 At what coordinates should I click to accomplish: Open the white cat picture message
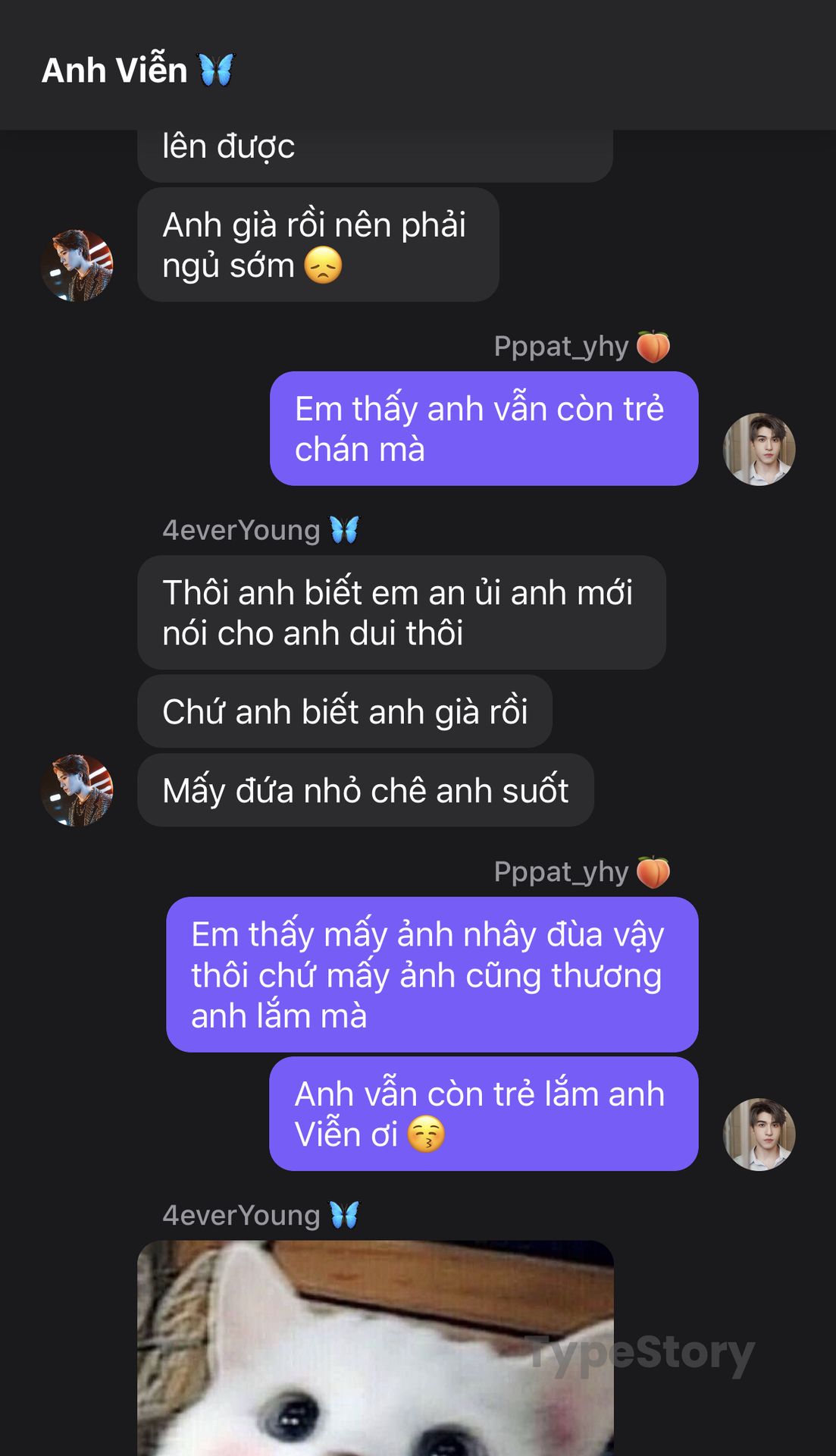pyautogui.click(x=375, y=1348)
